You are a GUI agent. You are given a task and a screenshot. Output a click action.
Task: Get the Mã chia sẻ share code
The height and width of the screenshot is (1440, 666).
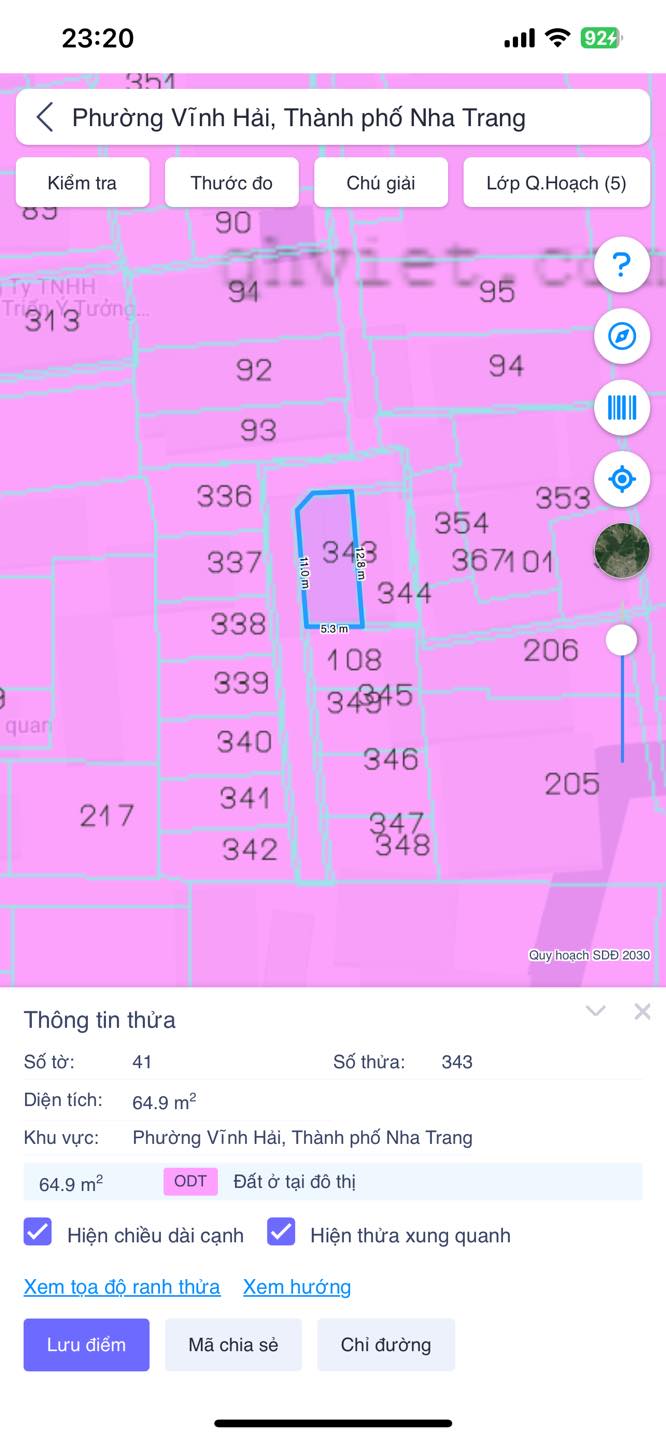click(x=233, y=1344)
